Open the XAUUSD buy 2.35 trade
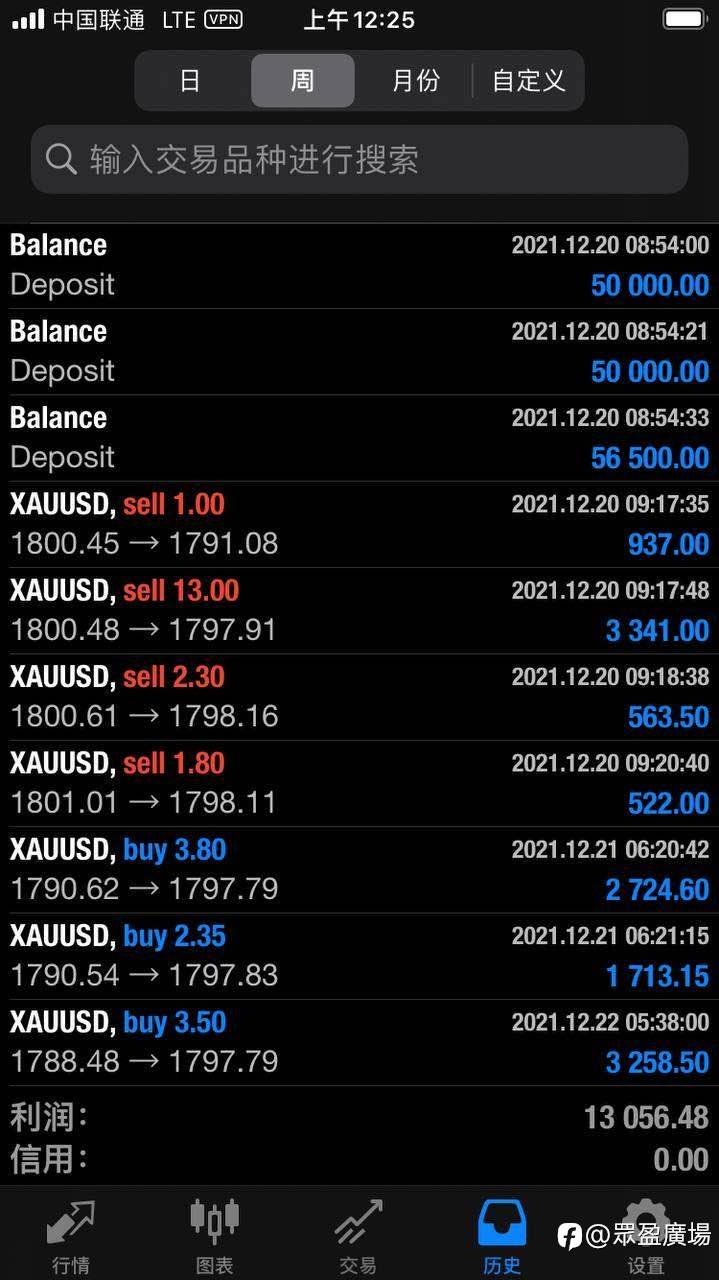 point(359,955)
